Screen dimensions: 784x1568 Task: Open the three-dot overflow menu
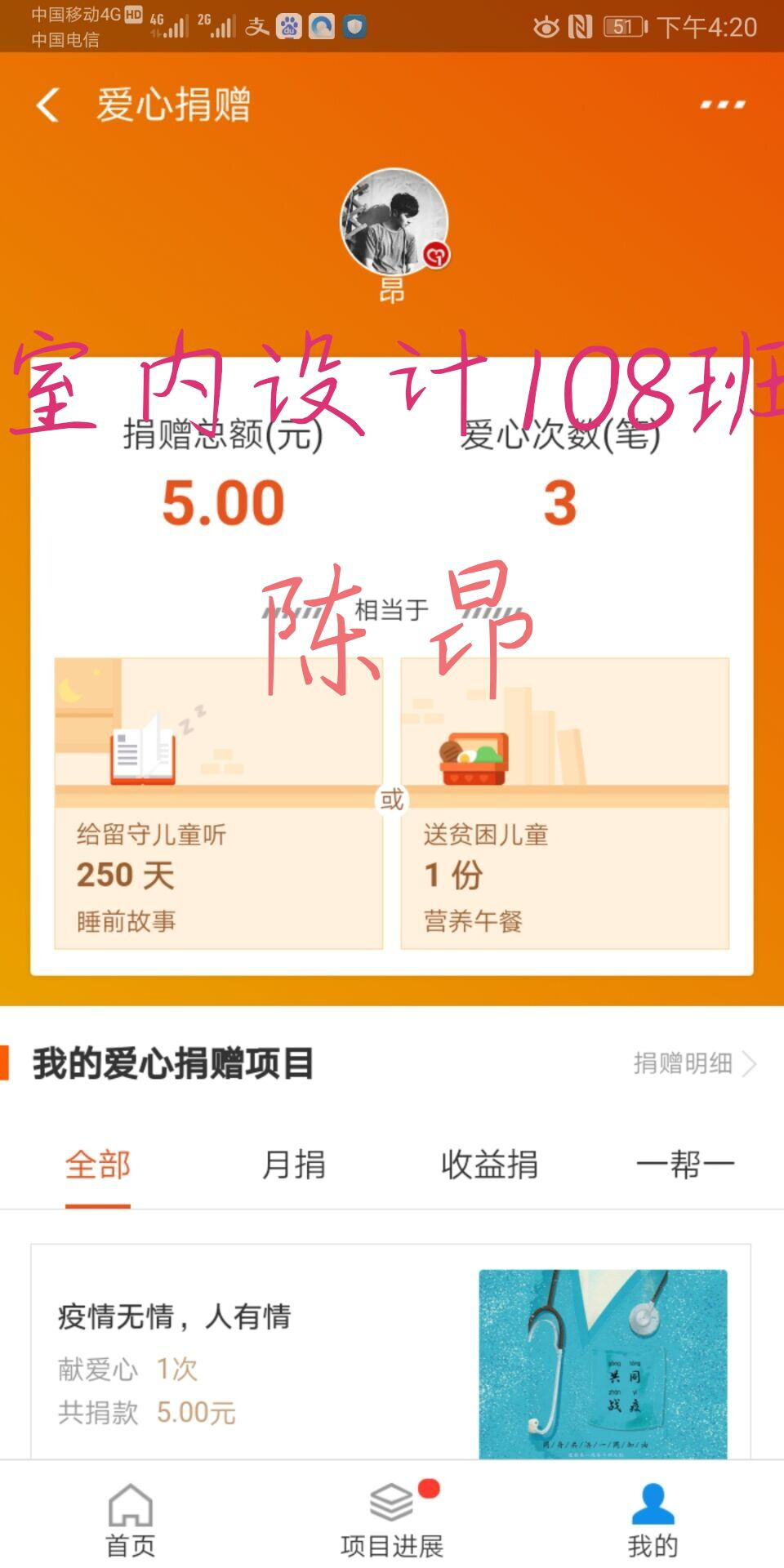(723, 105)
